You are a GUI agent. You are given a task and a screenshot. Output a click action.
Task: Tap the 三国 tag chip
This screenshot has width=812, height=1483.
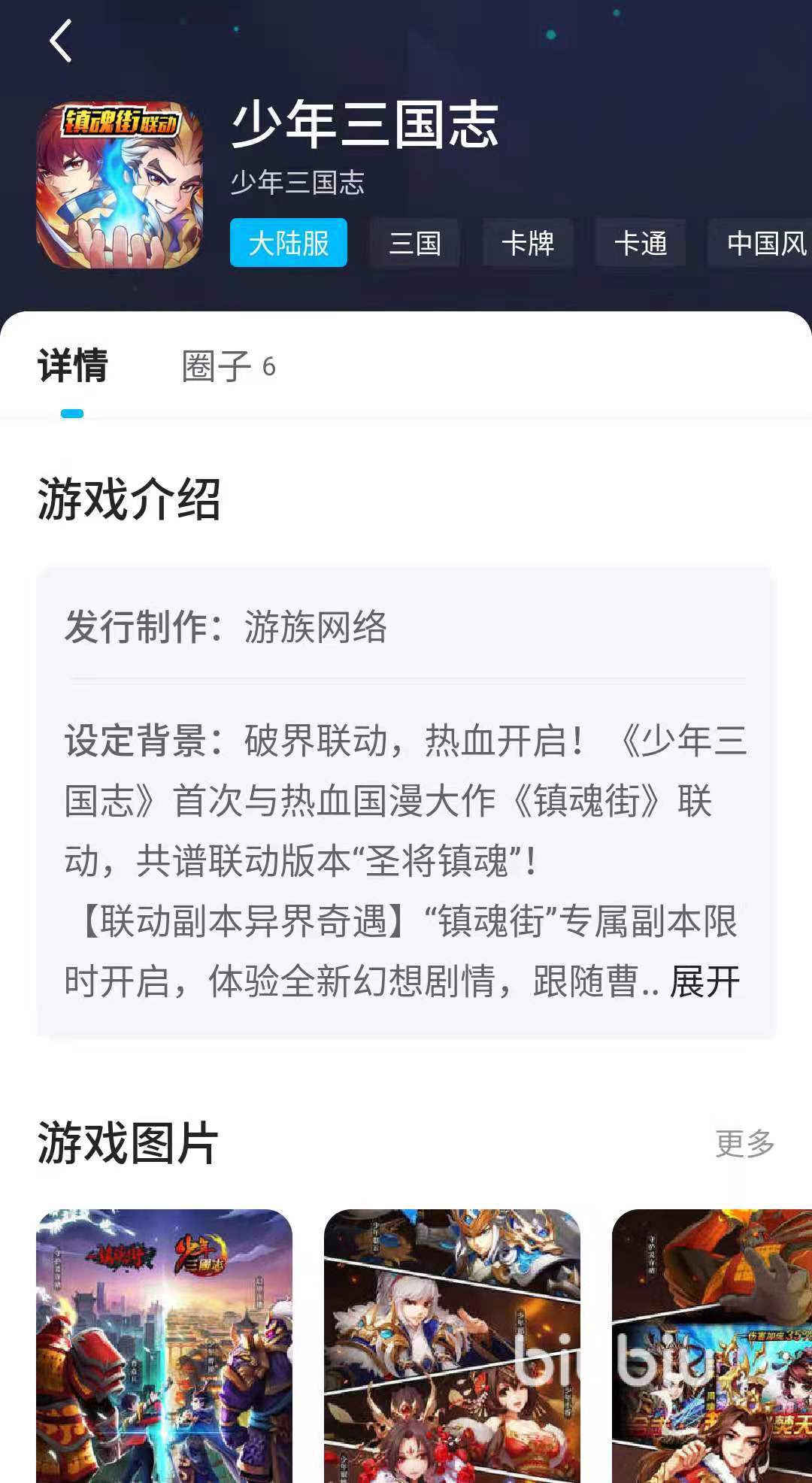[414, 243]
